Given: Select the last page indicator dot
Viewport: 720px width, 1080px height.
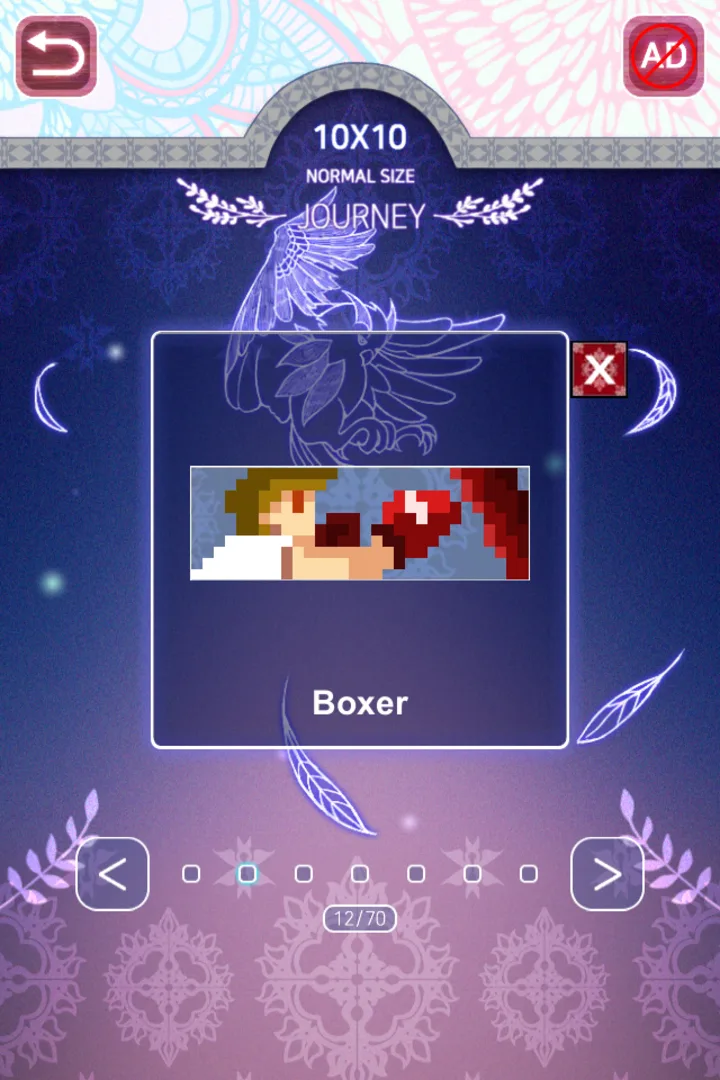Looking at the screenshot, I should click(528, 874).
